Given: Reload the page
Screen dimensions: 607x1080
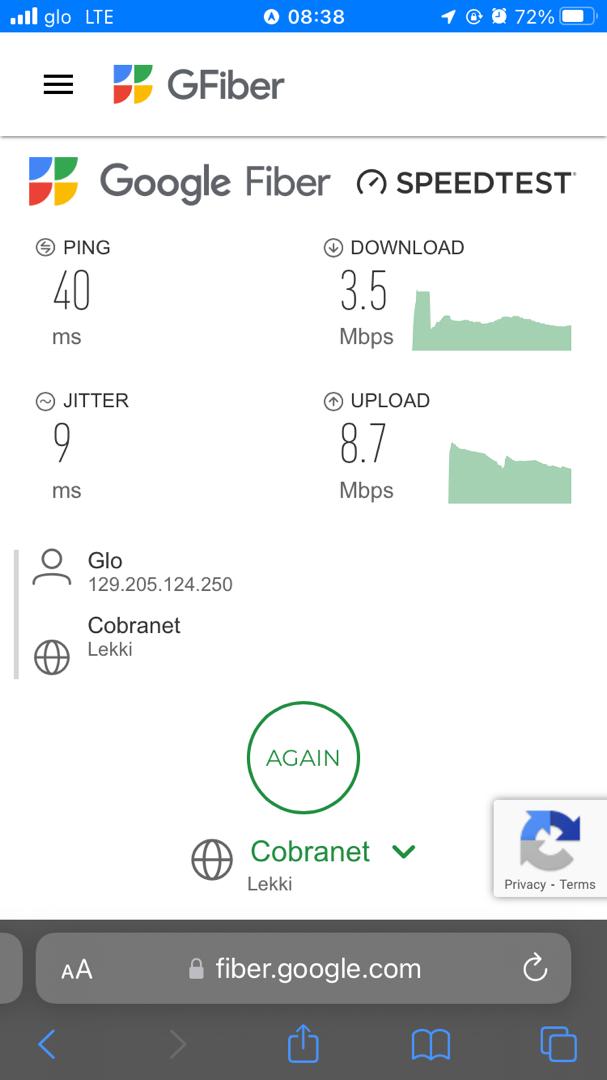Looking at the screenshot, I should [535, 968].
